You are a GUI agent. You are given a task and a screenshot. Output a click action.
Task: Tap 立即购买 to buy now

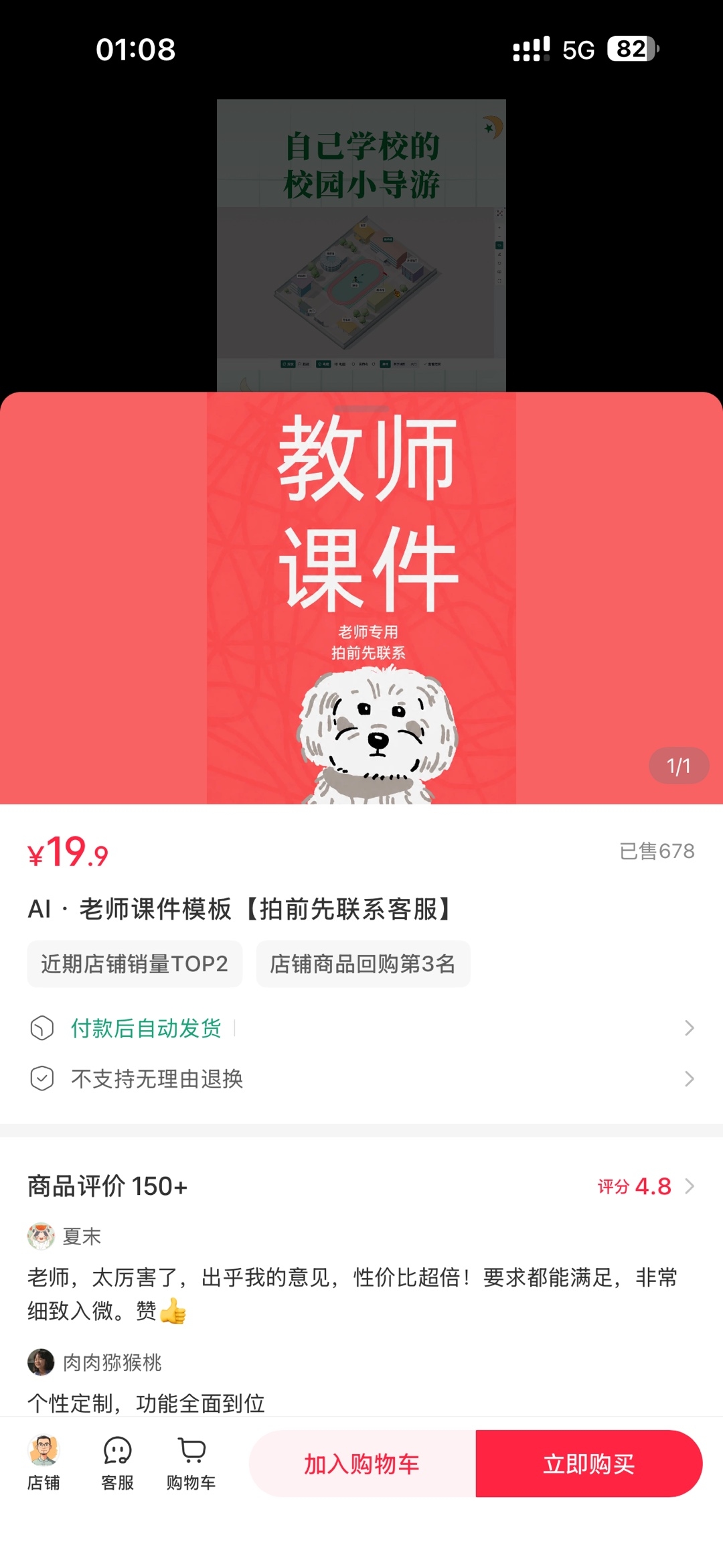pos(589,1464)
